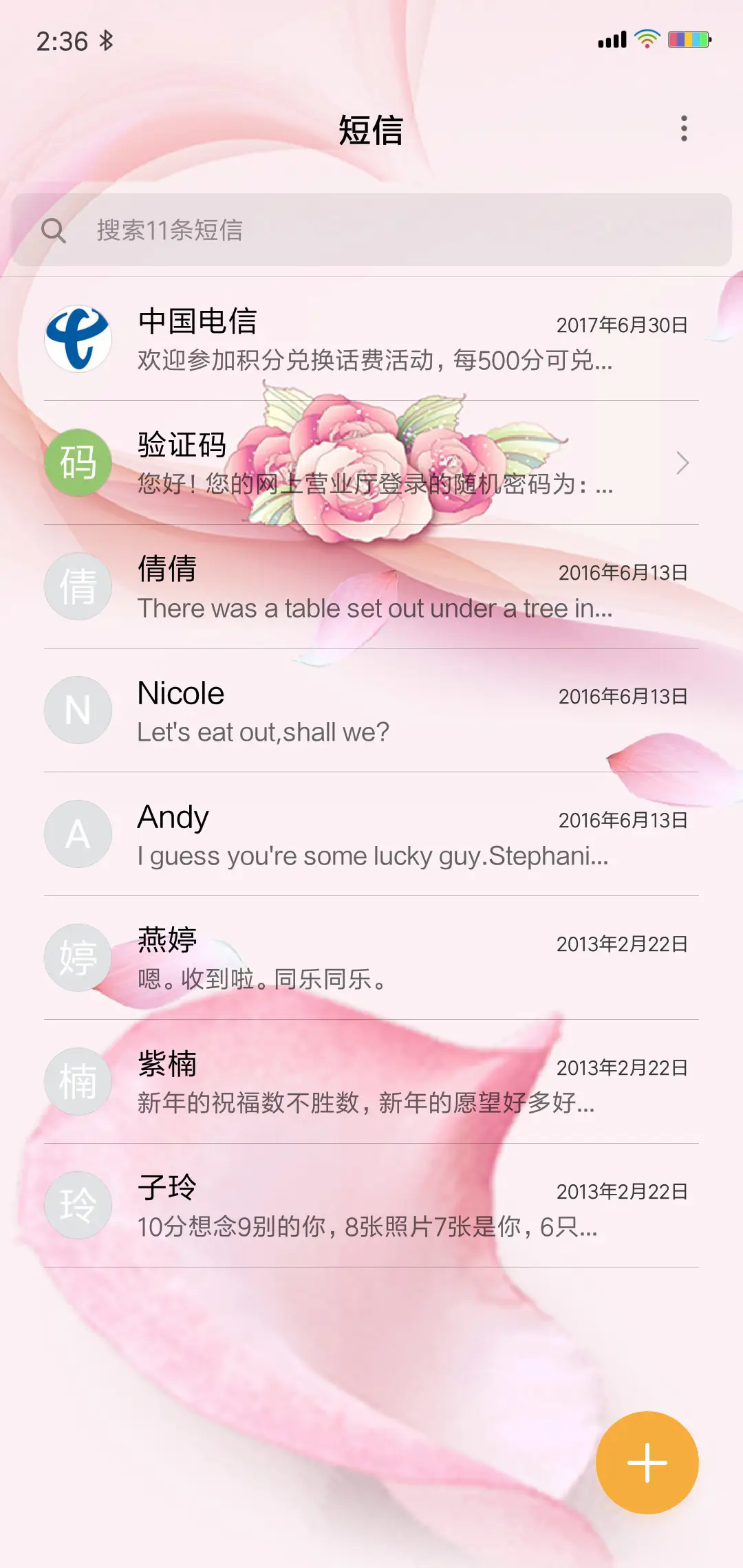Click the Wi-Fi status bar icon
Screen dimensions: 743x1568
click(x=645, y=39)
